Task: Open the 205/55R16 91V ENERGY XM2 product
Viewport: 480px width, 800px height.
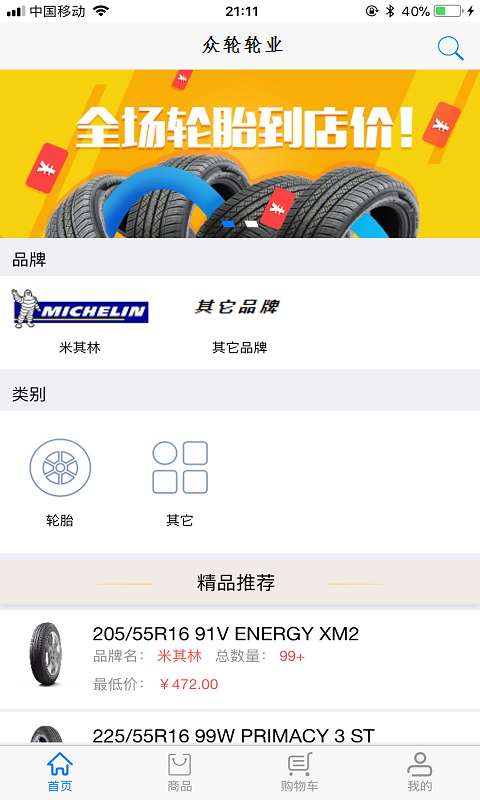Action: click(240, 659)
